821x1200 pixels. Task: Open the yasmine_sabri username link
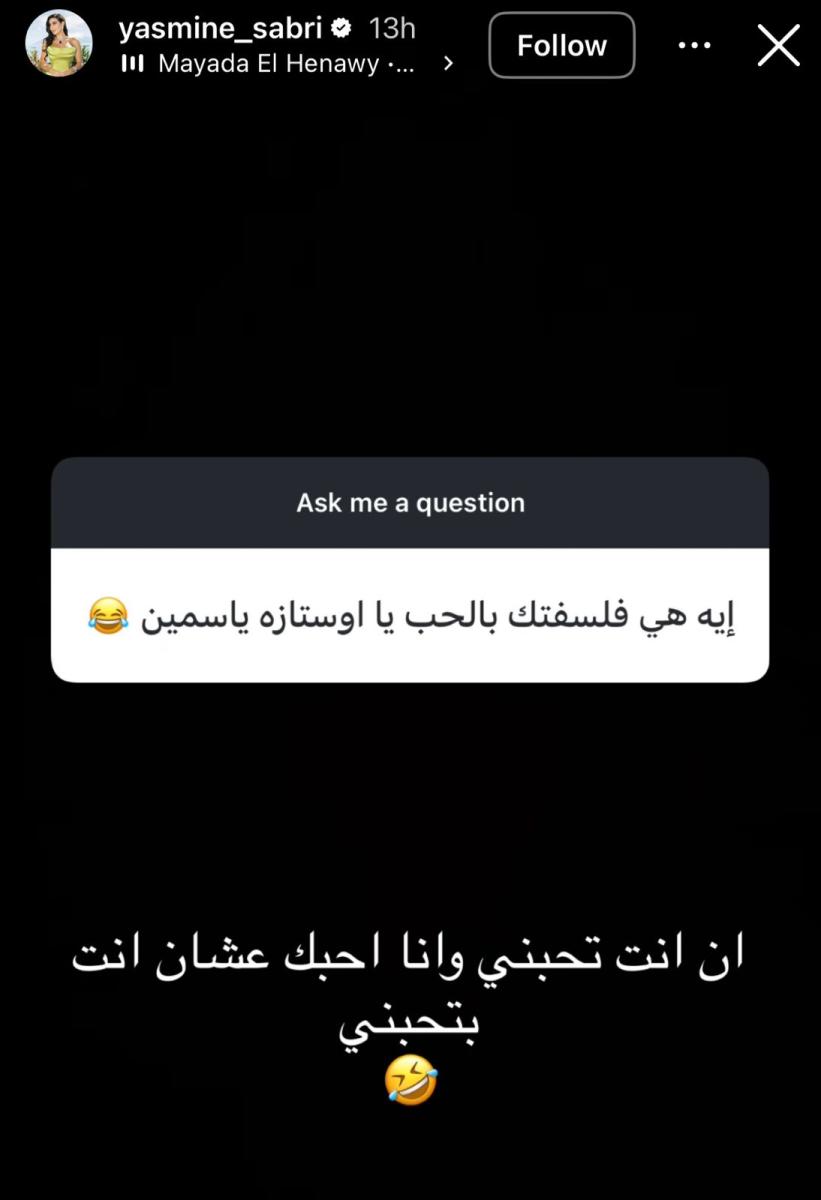(220, 28)
